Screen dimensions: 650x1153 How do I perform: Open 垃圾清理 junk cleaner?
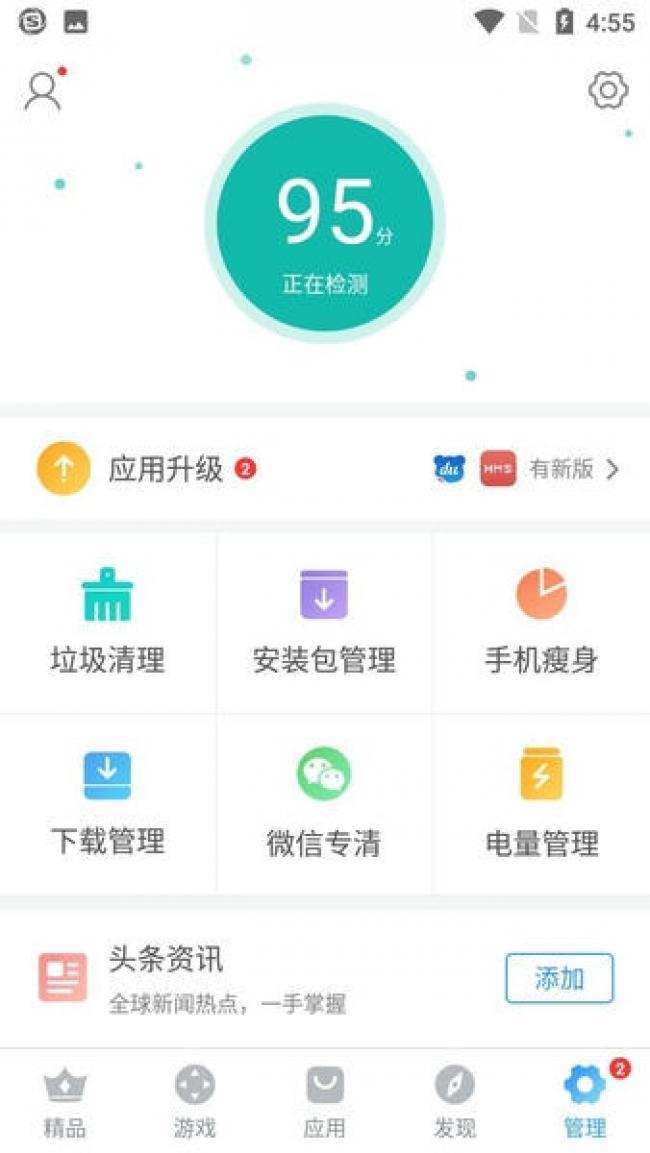pos(107,622)
